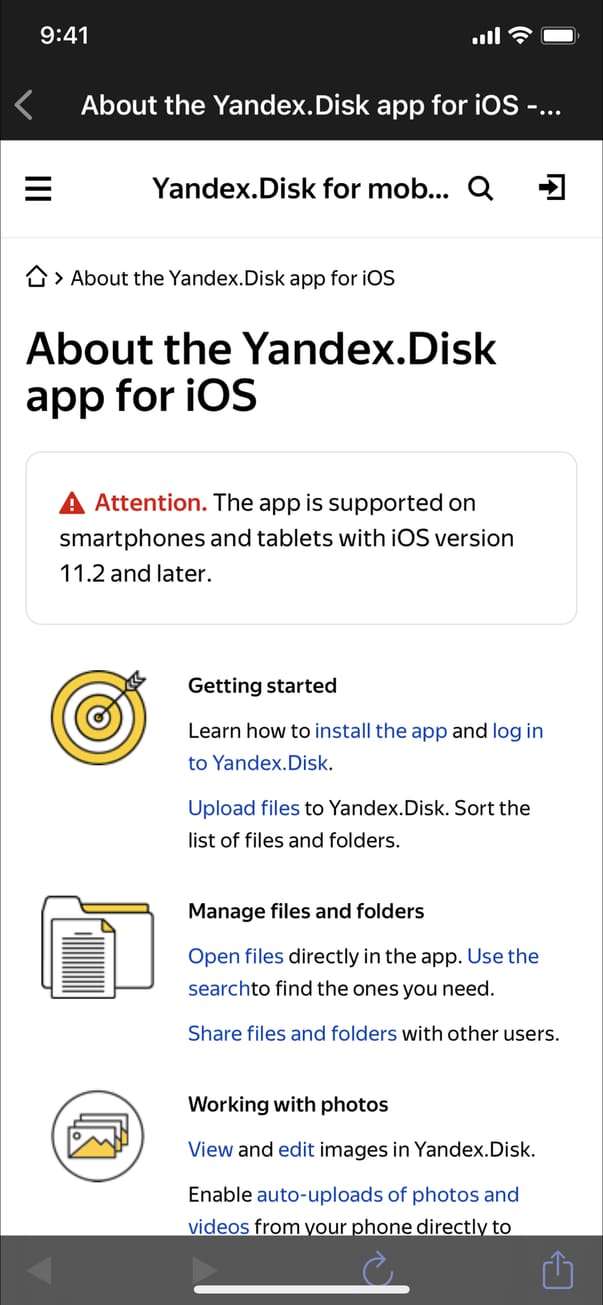The height and width of the screenshot is (1305, 603).
Task: Open the hamburger menu
Action: click(x=38, y=188)
